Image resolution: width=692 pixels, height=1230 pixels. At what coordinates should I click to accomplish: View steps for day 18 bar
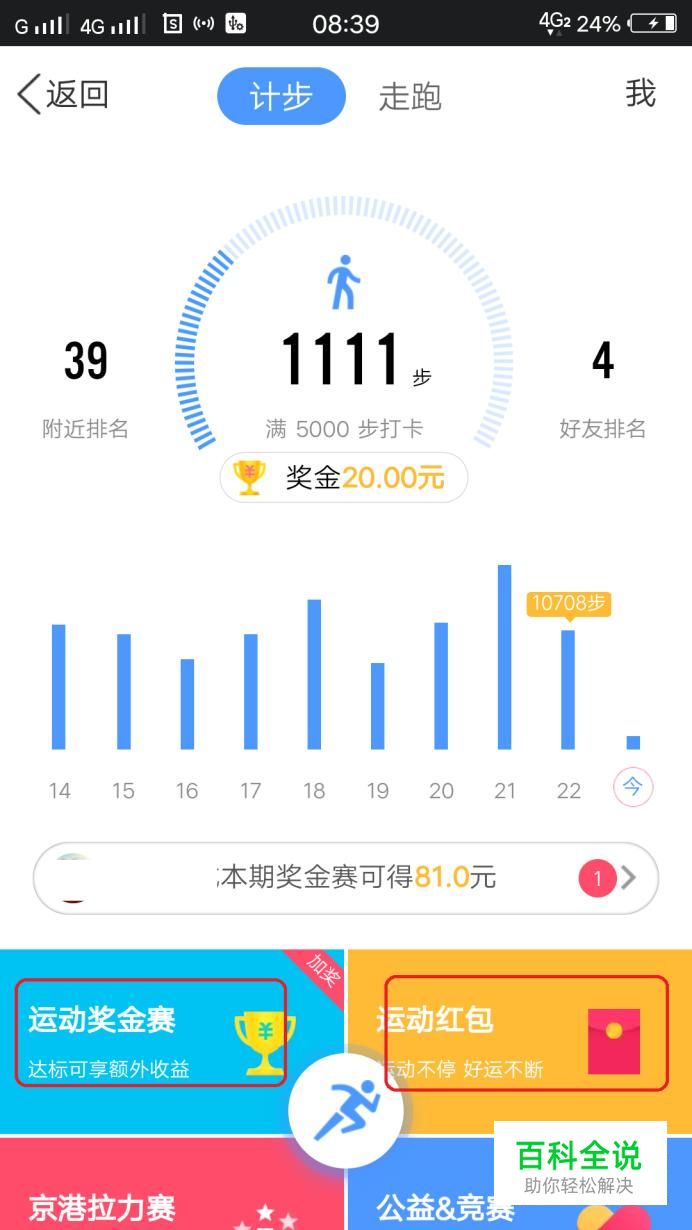314,674
